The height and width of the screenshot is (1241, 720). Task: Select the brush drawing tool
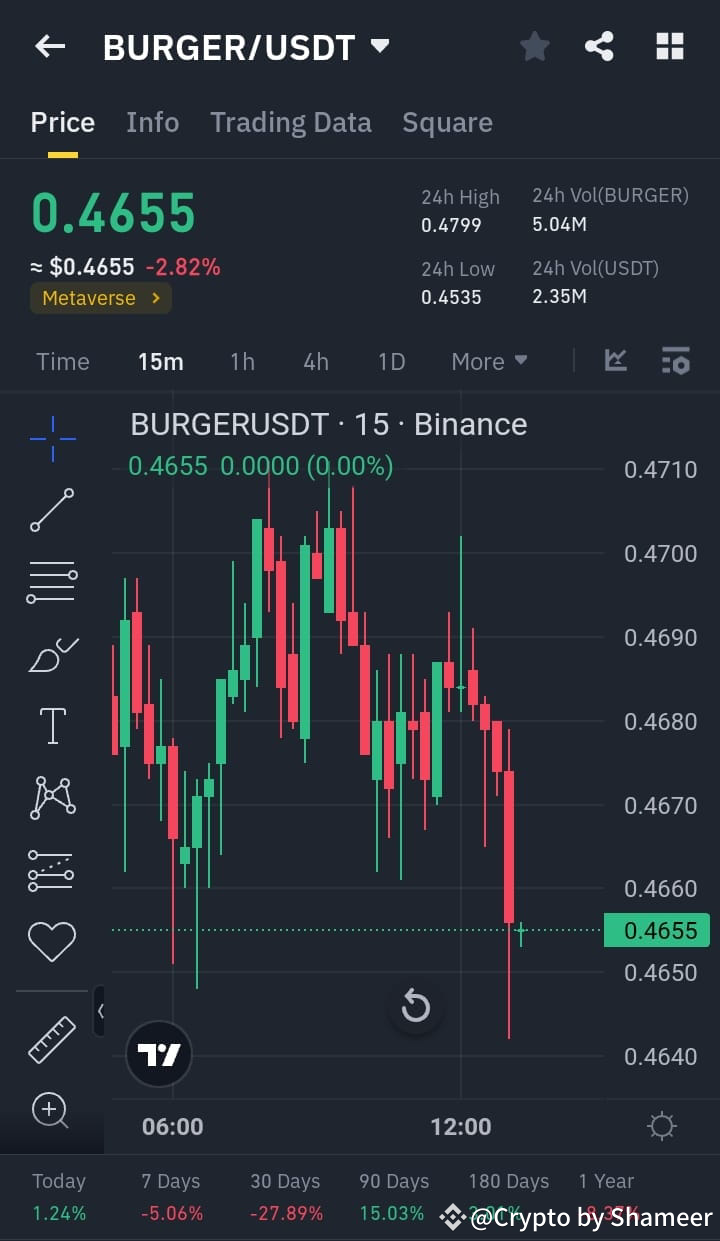pos(52,654)
